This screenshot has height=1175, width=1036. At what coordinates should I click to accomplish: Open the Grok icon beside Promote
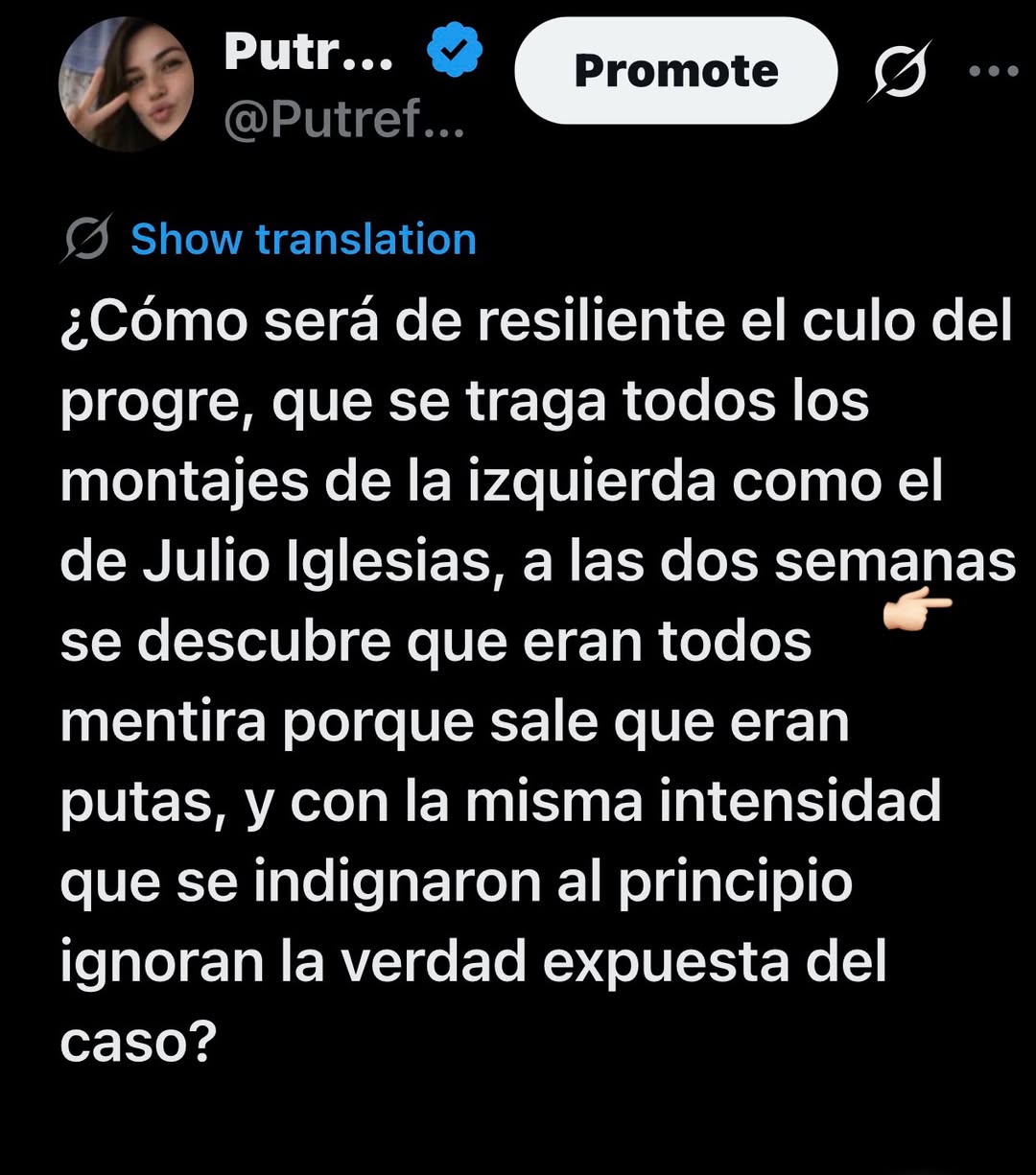[x=899, y=71]
